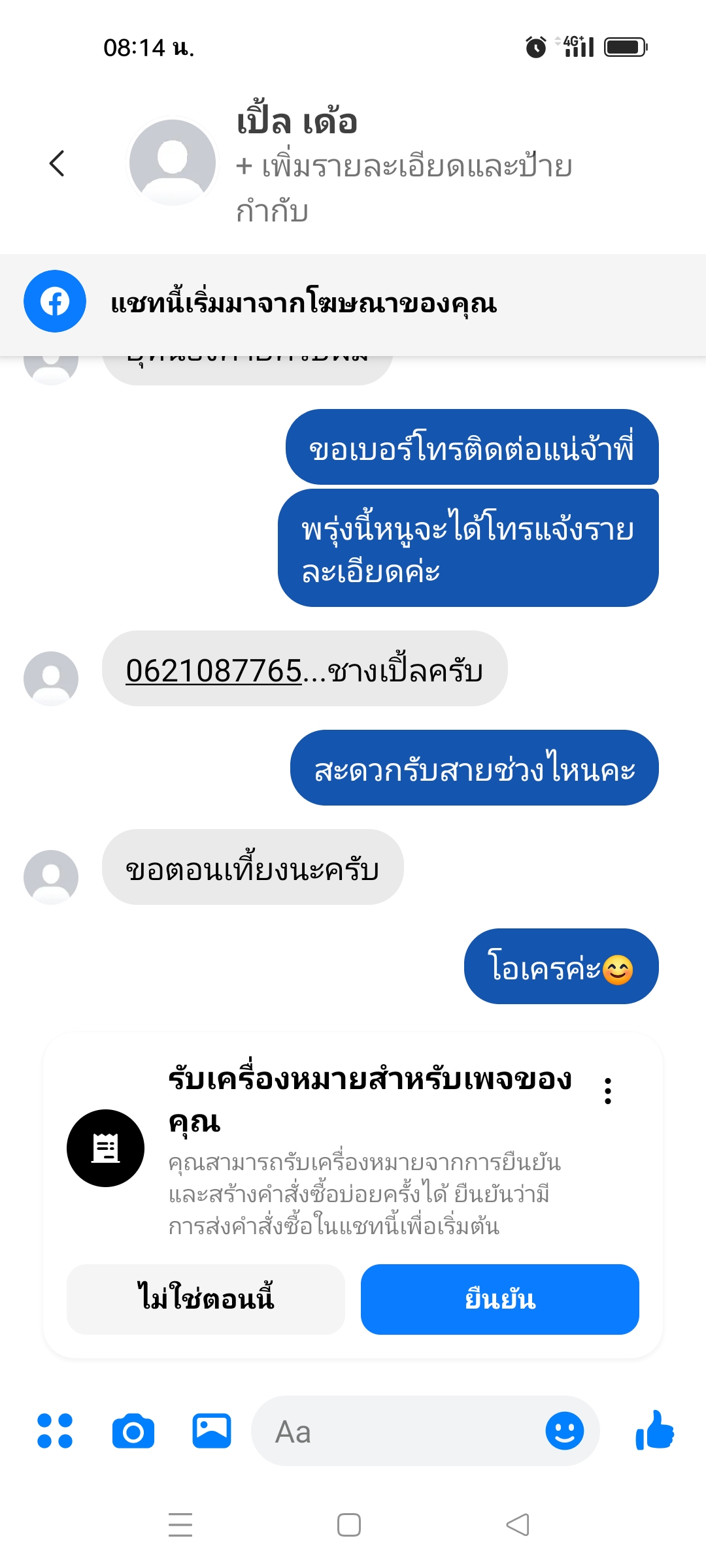Open the photo gallery picker
Viewport: 706px width, 1568px height.
212,1431
